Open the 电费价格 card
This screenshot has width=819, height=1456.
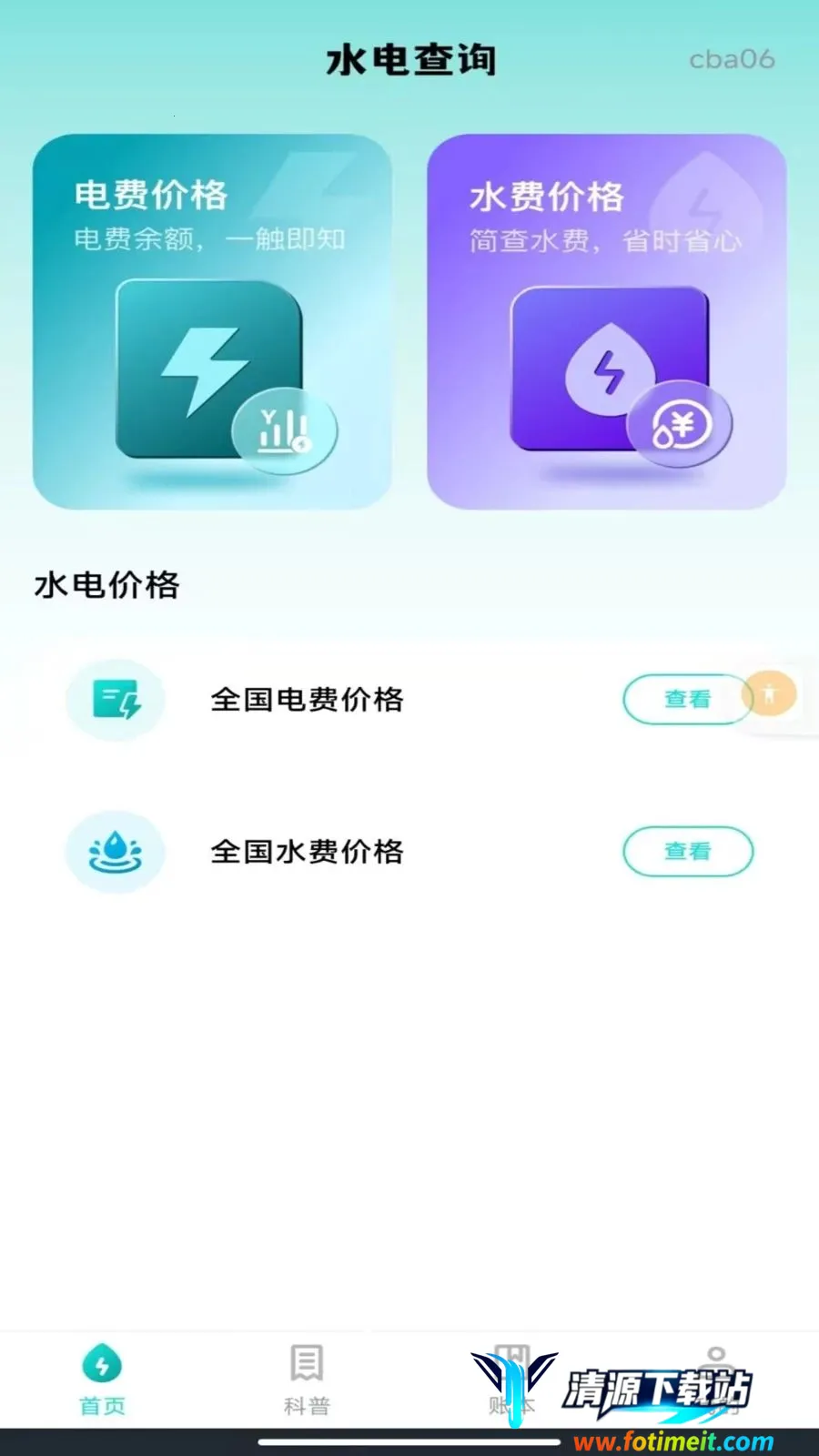coord(212,321)
